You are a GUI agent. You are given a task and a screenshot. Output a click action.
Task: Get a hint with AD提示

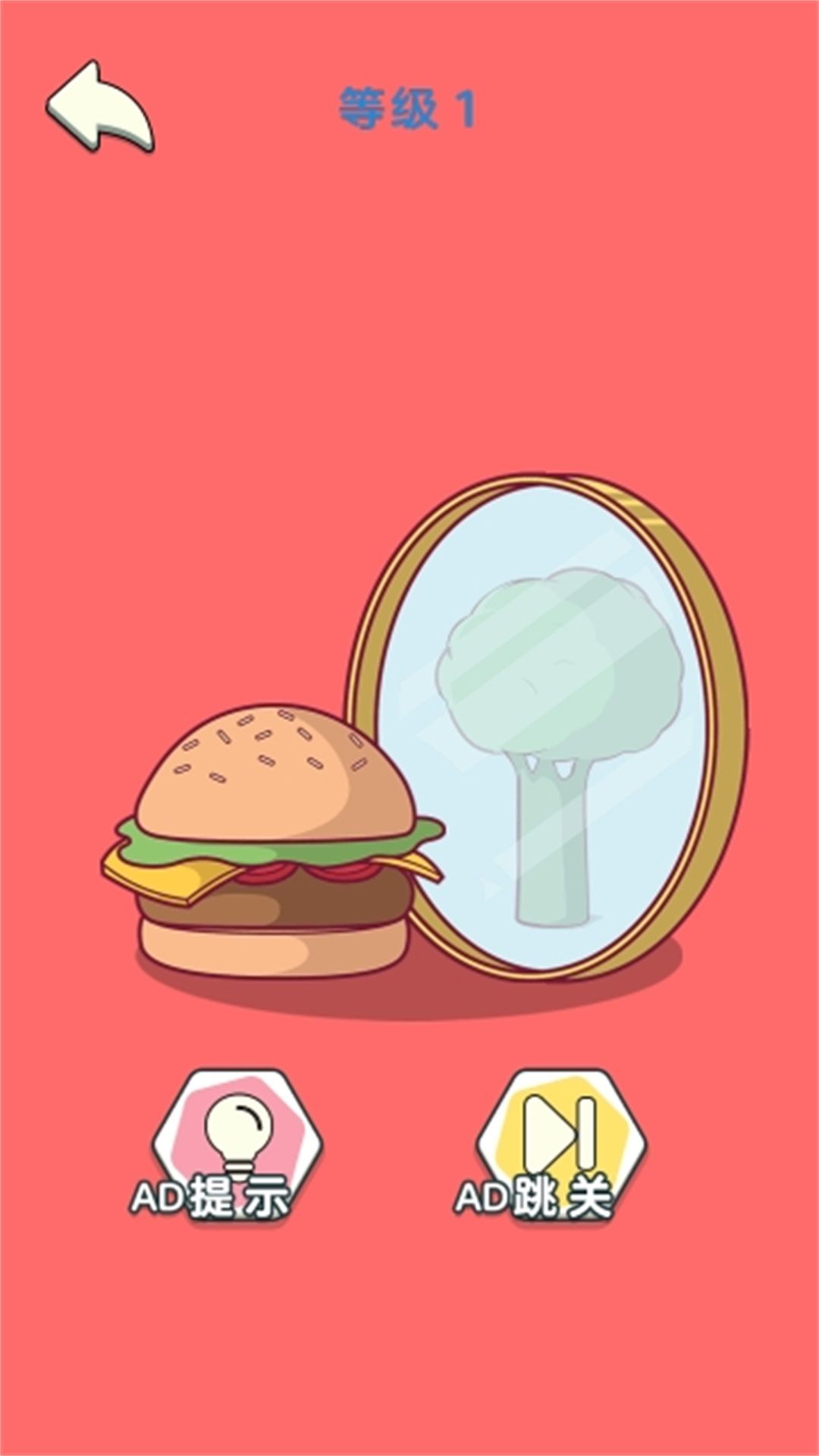tap(237, 1147)
